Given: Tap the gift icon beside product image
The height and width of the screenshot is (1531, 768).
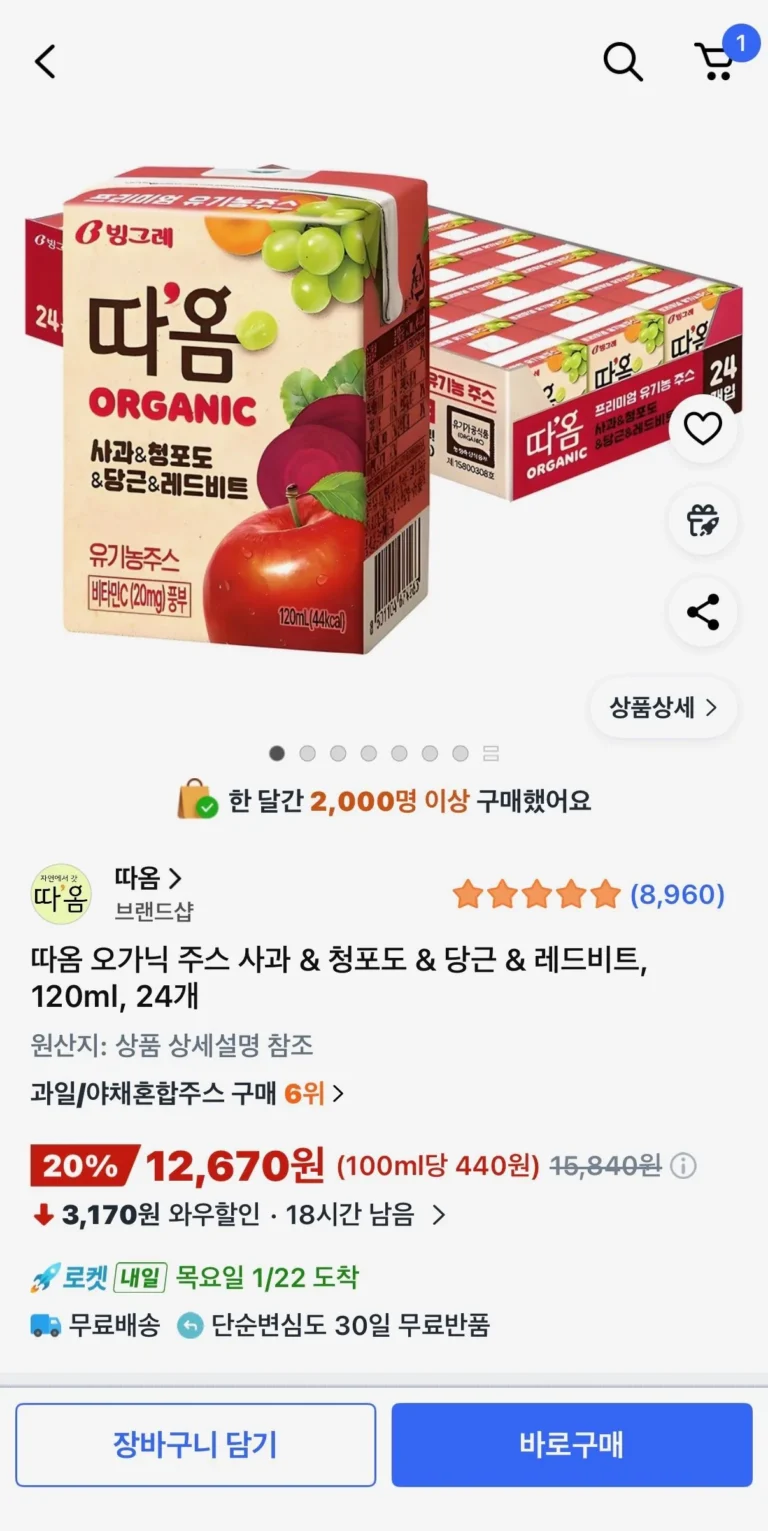Looking at the screenshot, I should [x=703, y=520].
